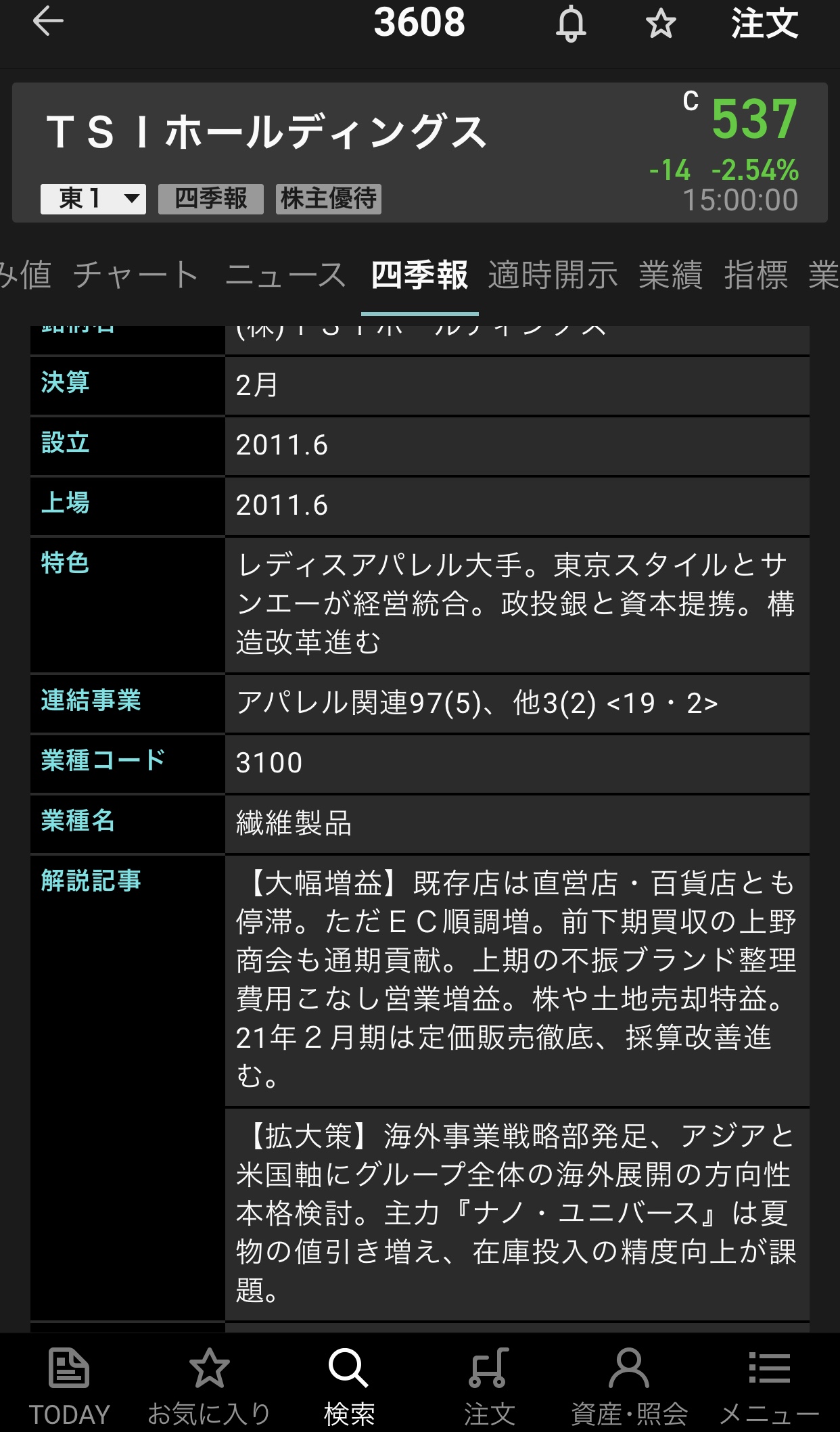Switch to the ニュース tab

285,275
